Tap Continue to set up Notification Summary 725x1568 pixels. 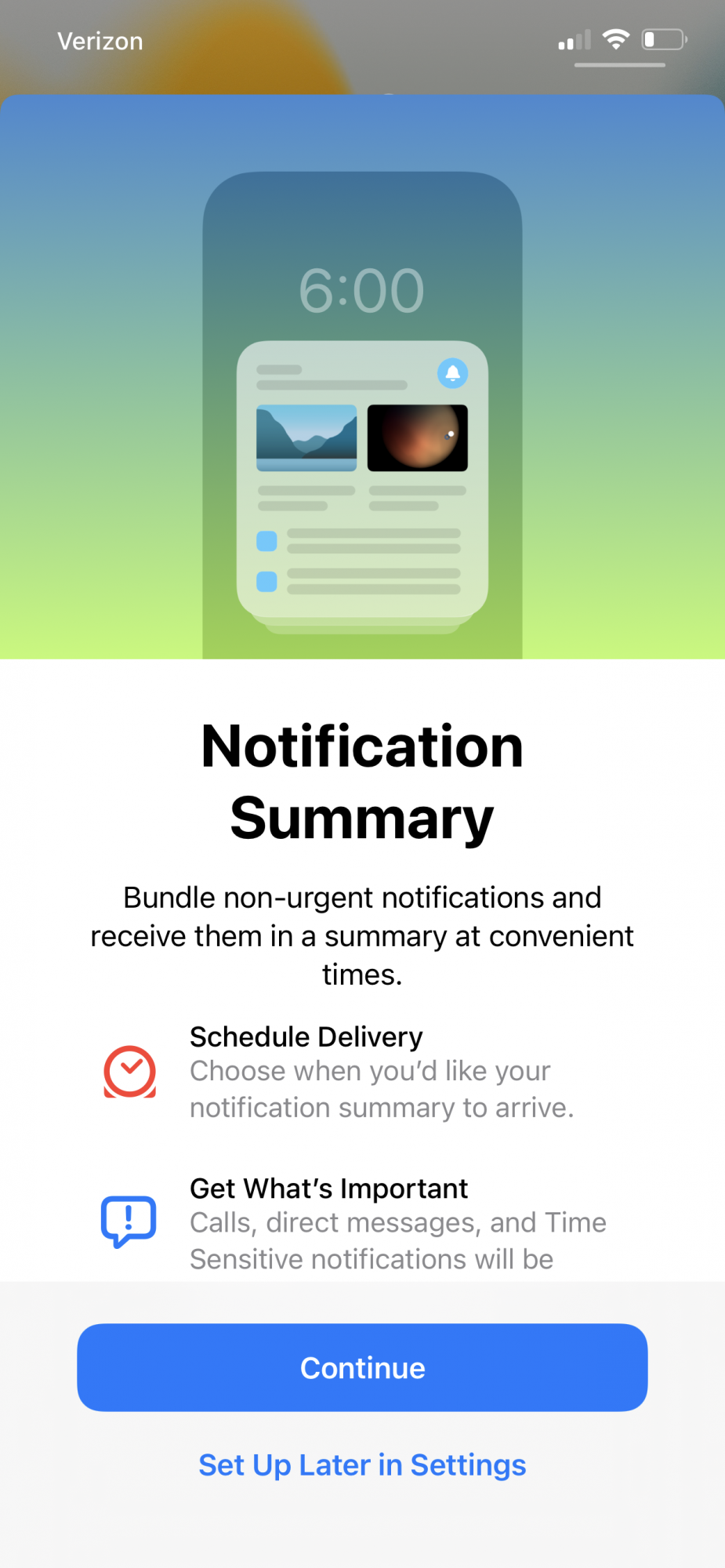[x=362, y=1367]
